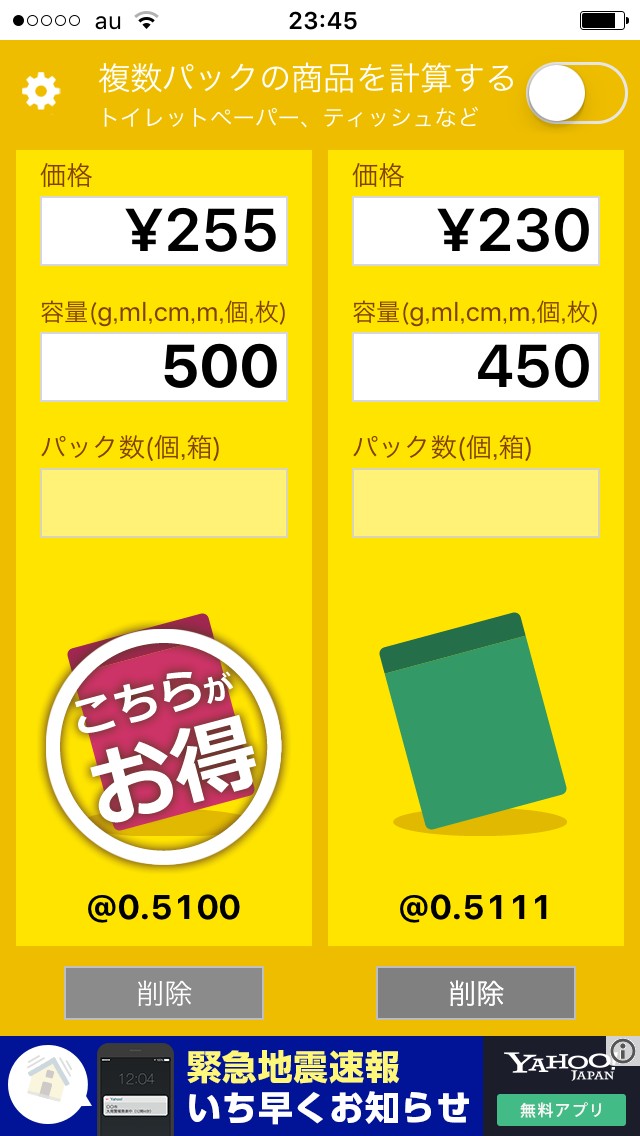Select pack count field under ¥230 product
The width and height of the screenshot is (640, 1136).
tap(476, 503)
